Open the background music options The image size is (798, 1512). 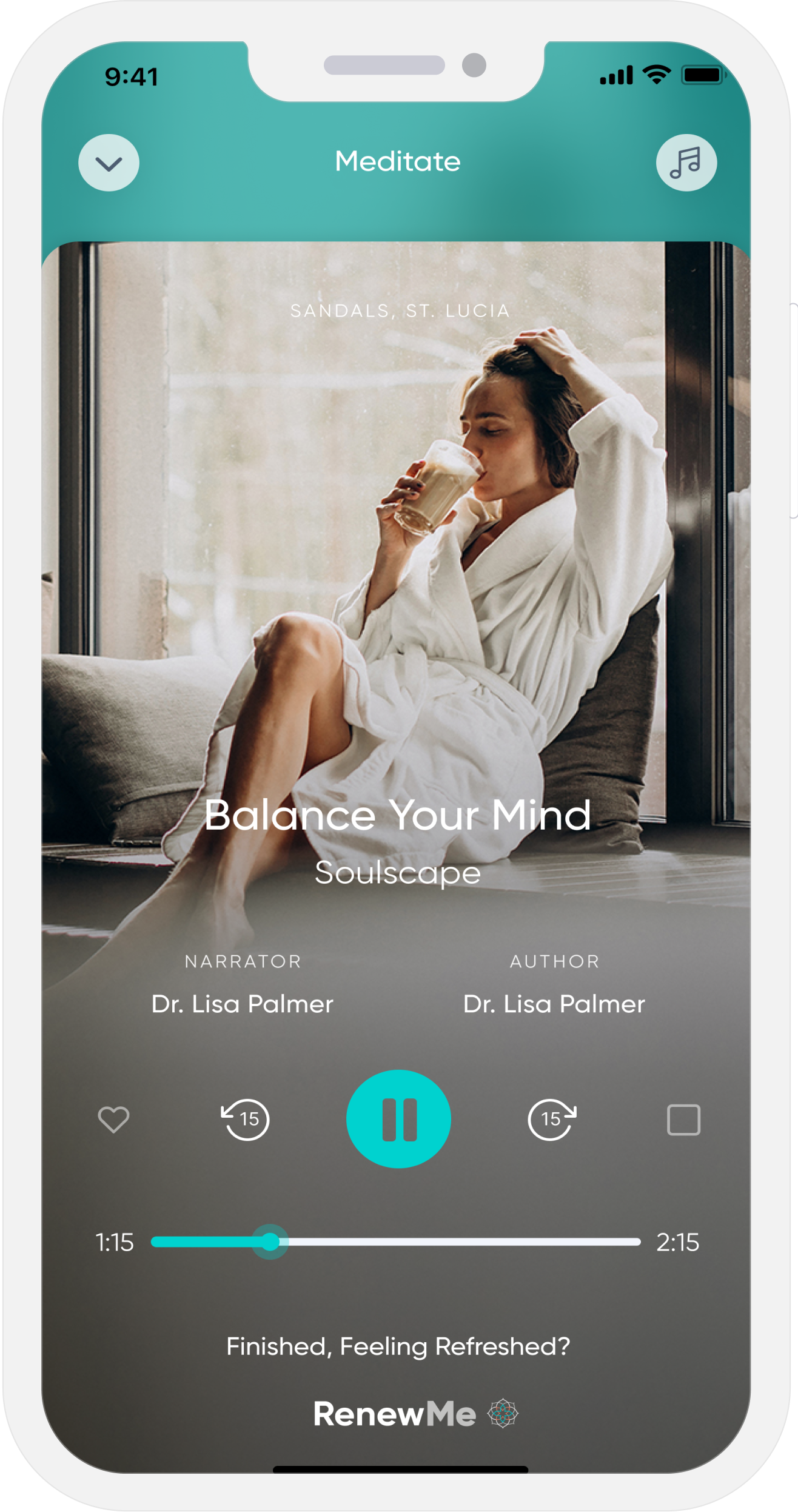[x=686, y=163]
